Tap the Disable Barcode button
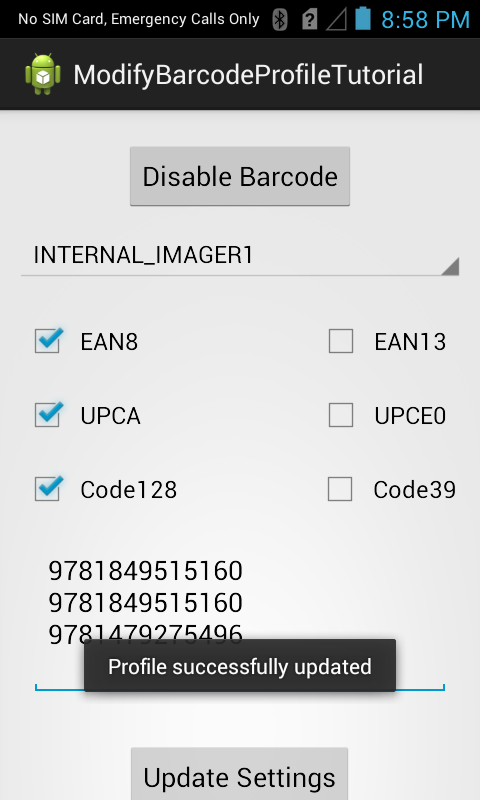The image size is (480, 800). point(240,177)
